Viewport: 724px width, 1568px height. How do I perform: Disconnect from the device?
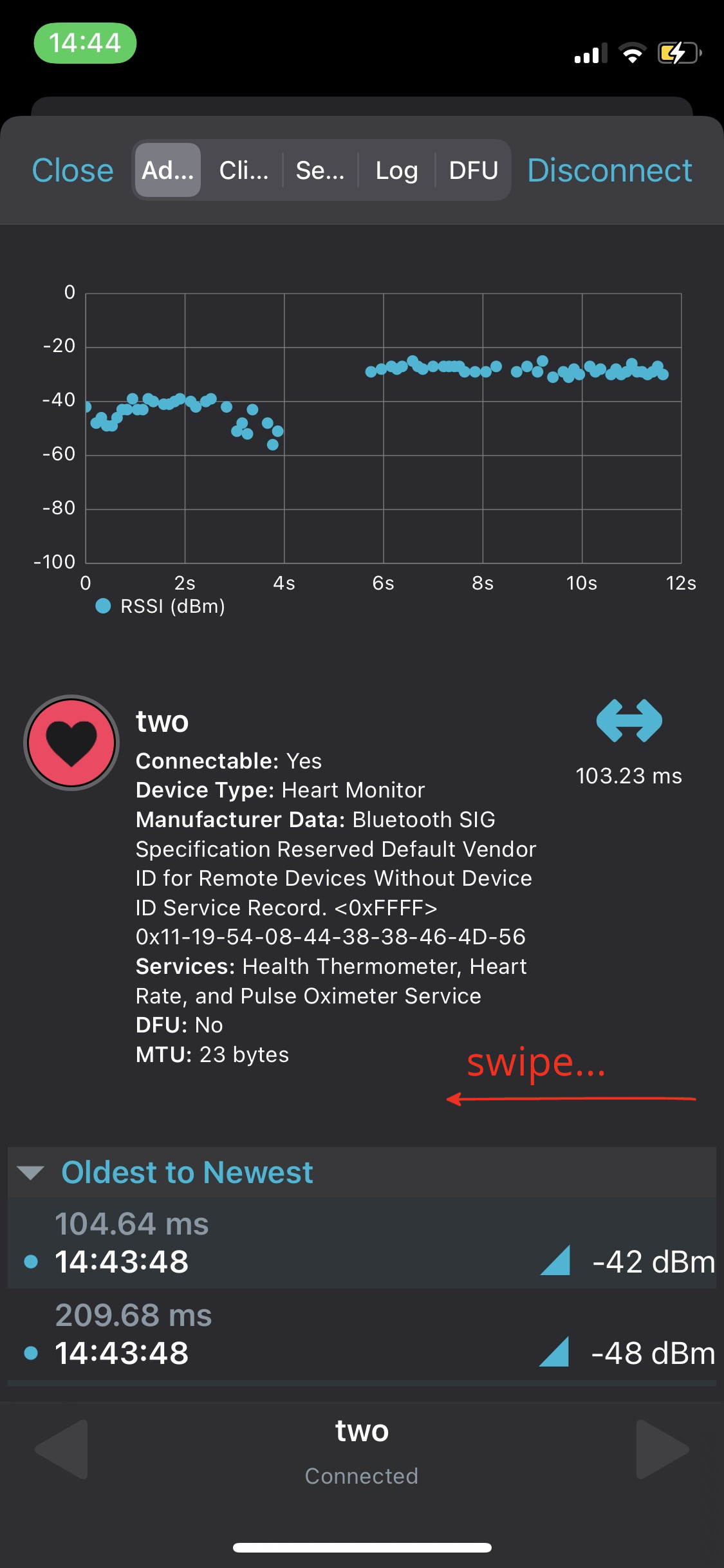609,171
